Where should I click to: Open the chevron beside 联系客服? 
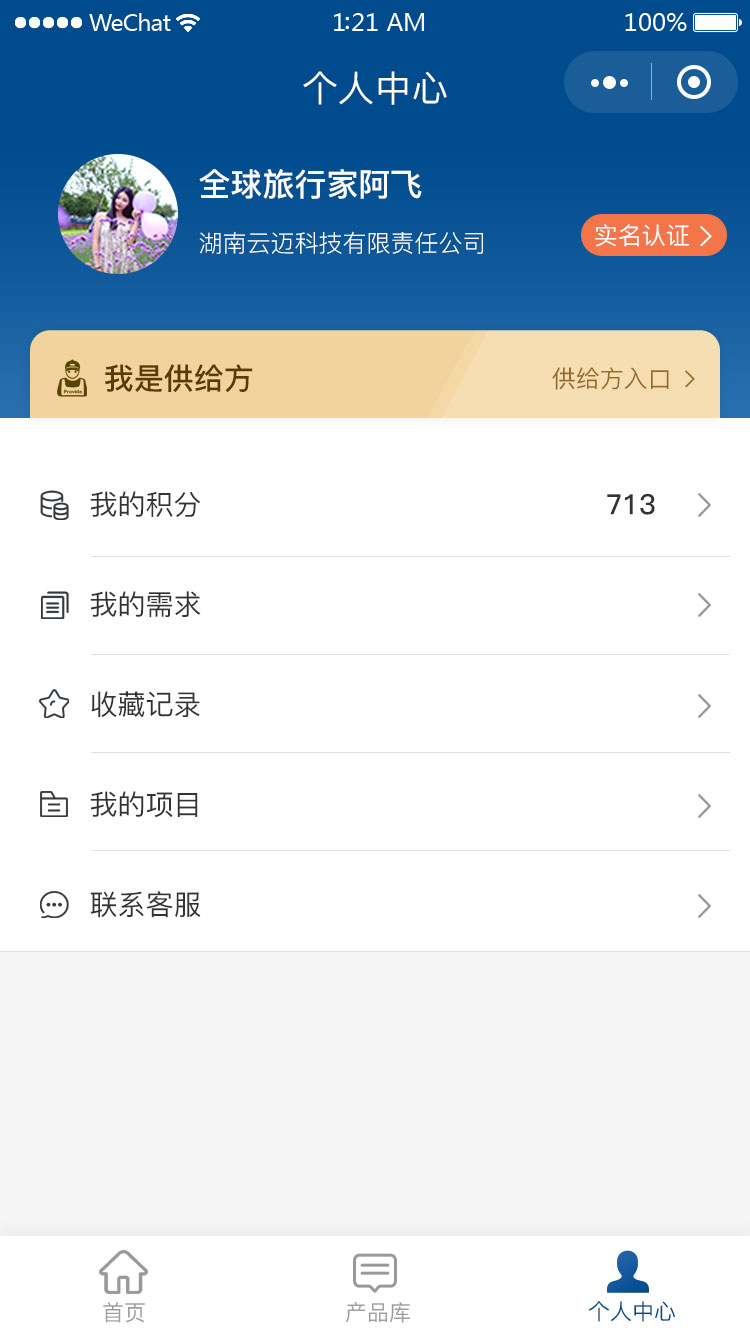coord(703,905)
